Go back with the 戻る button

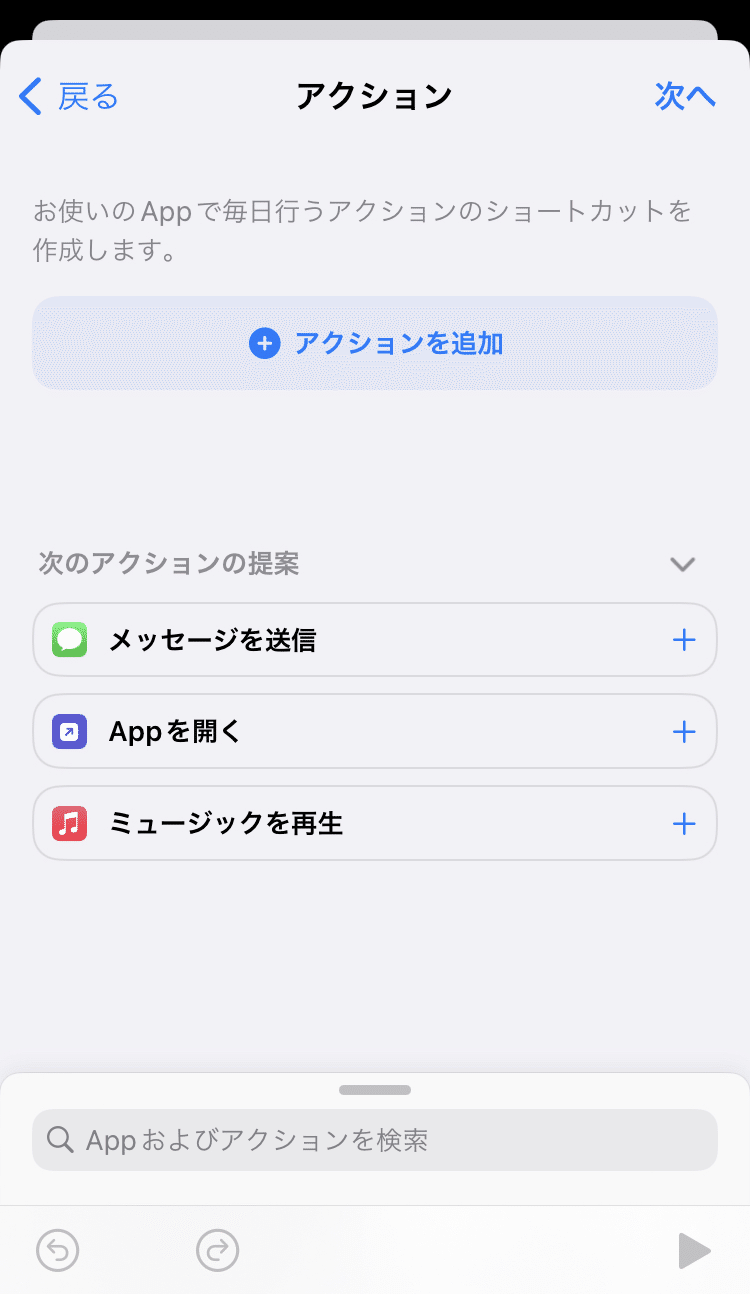click(68, 97)
